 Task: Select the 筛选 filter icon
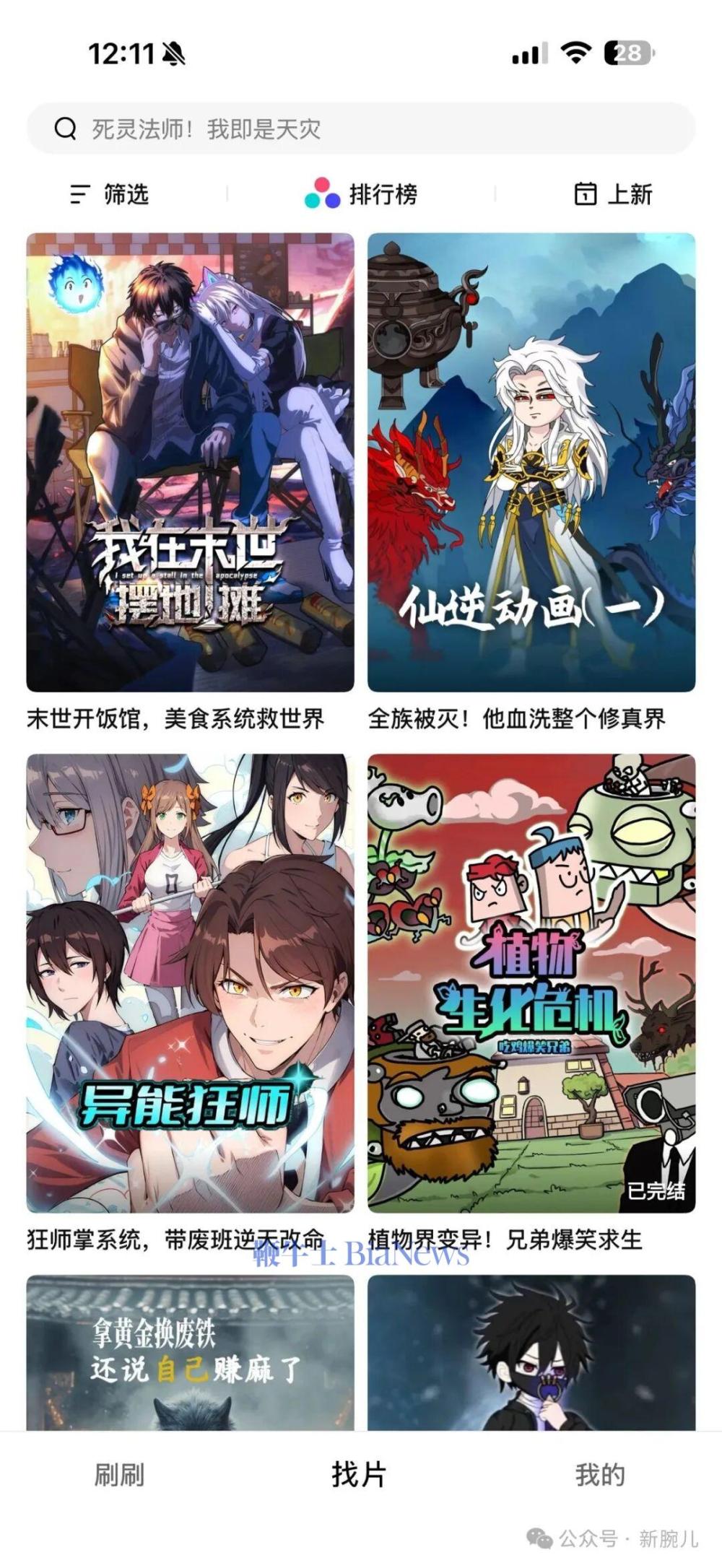[79, 193]
